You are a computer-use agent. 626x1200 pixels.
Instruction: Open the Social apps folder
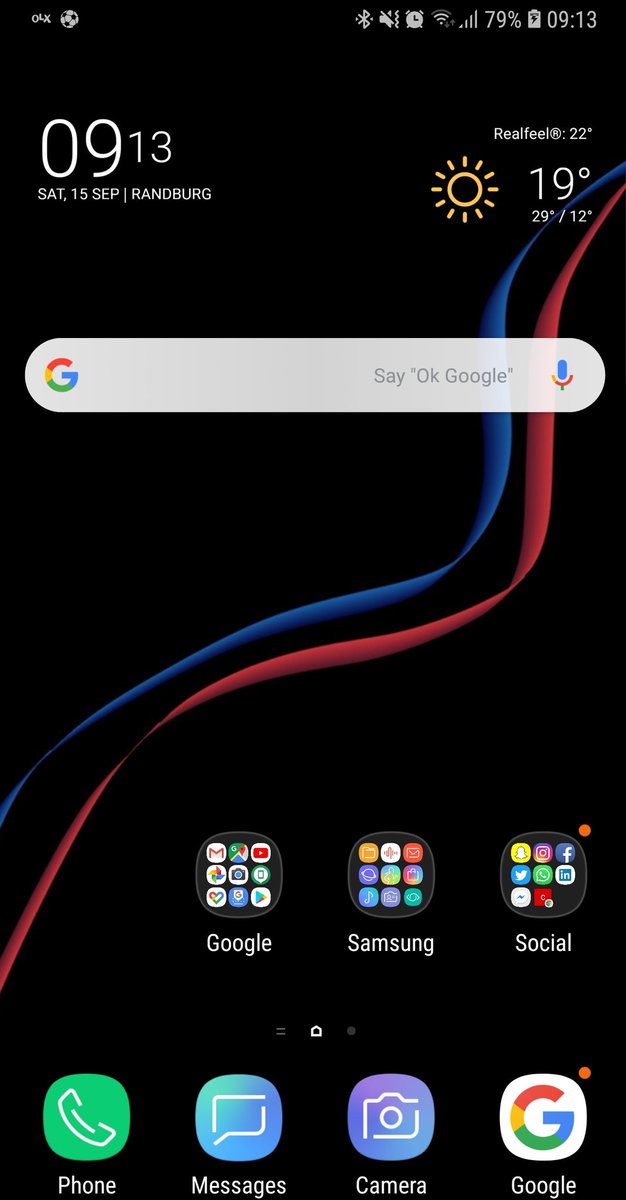pyautogui.click(x=543, y=876)
